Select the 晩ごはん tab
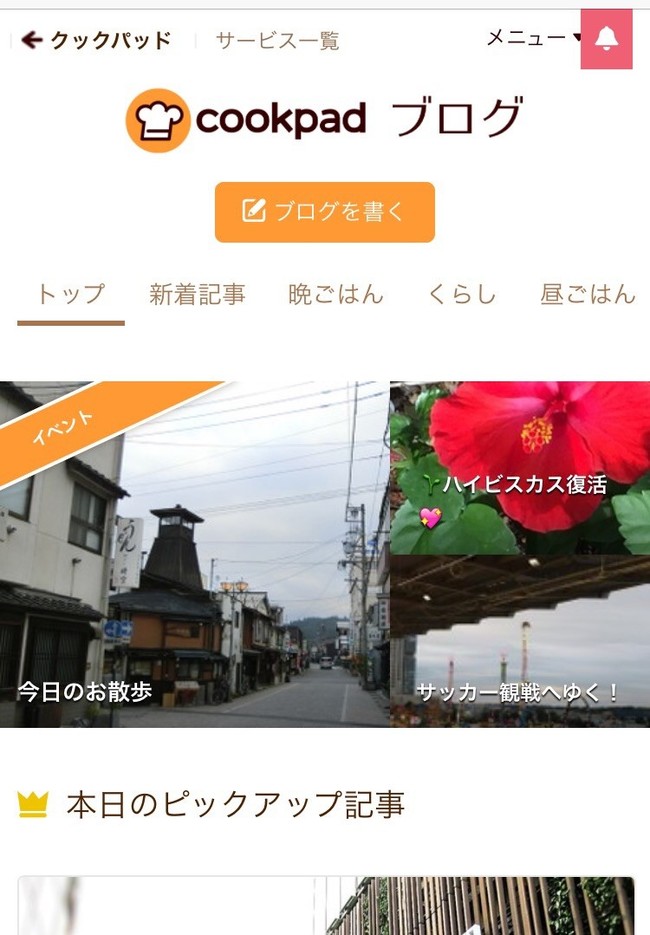The image size is (650, 935). point(335,294)
